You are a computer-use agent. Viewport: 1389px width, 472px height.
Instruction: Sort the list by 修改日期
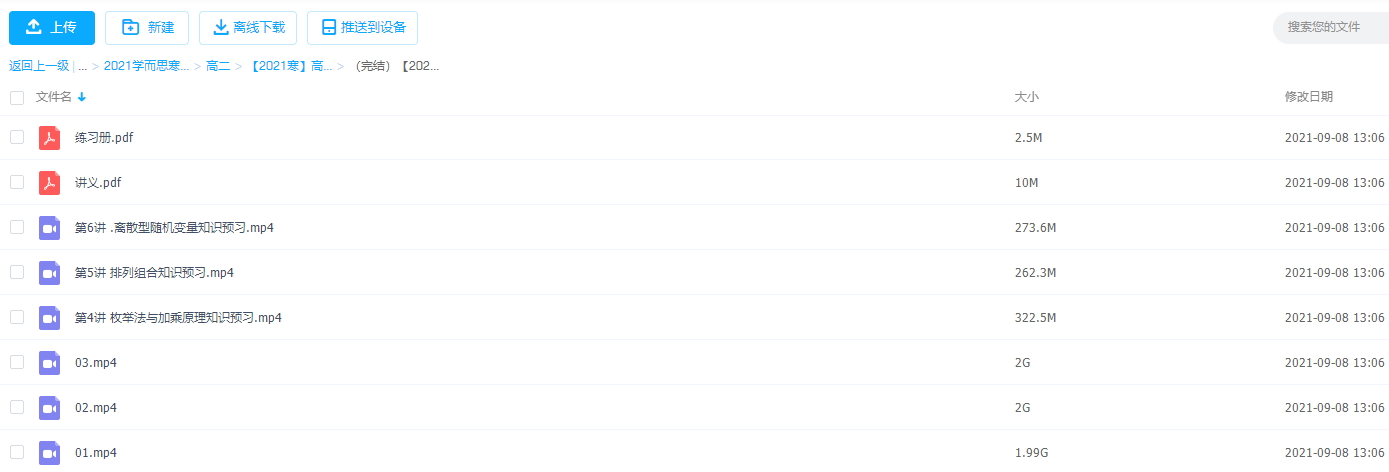(1308, 97)
